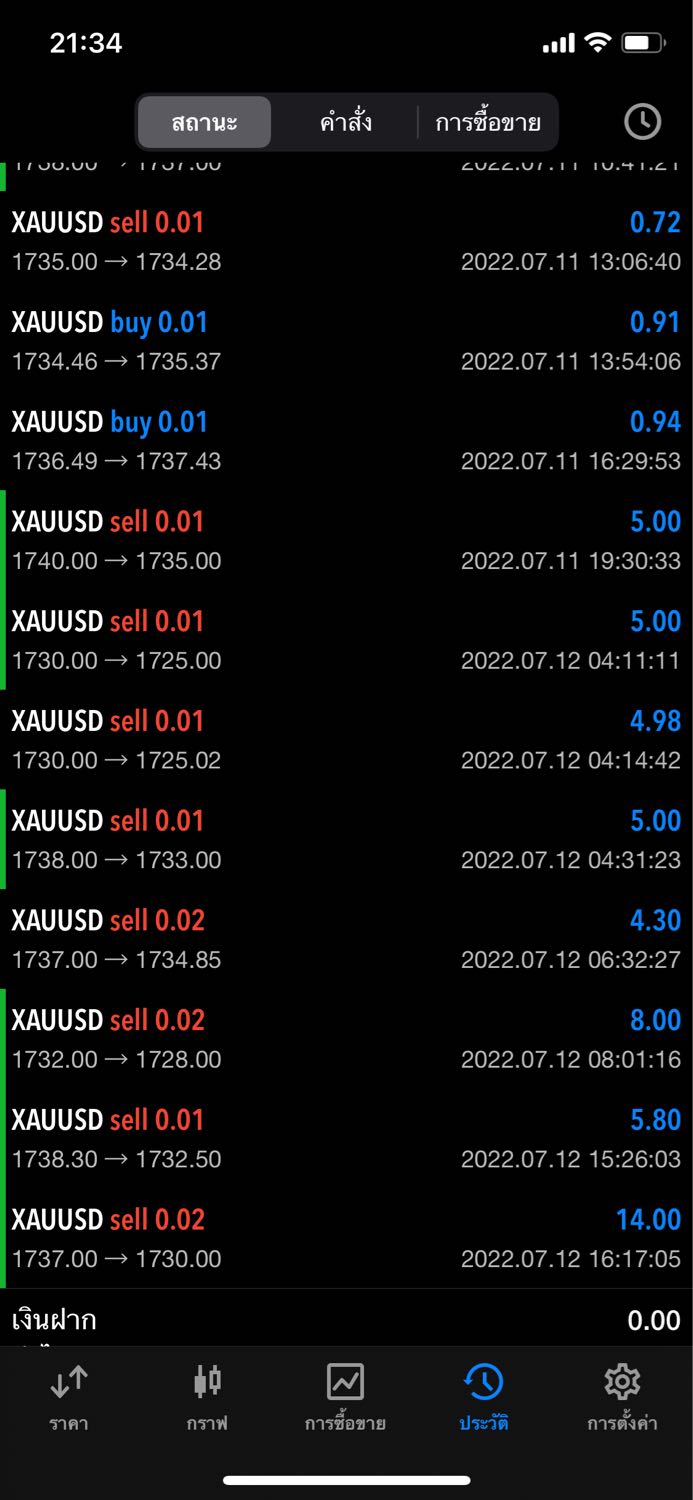View the sell trade with 5.80 profit

[x=346, y=1139]
